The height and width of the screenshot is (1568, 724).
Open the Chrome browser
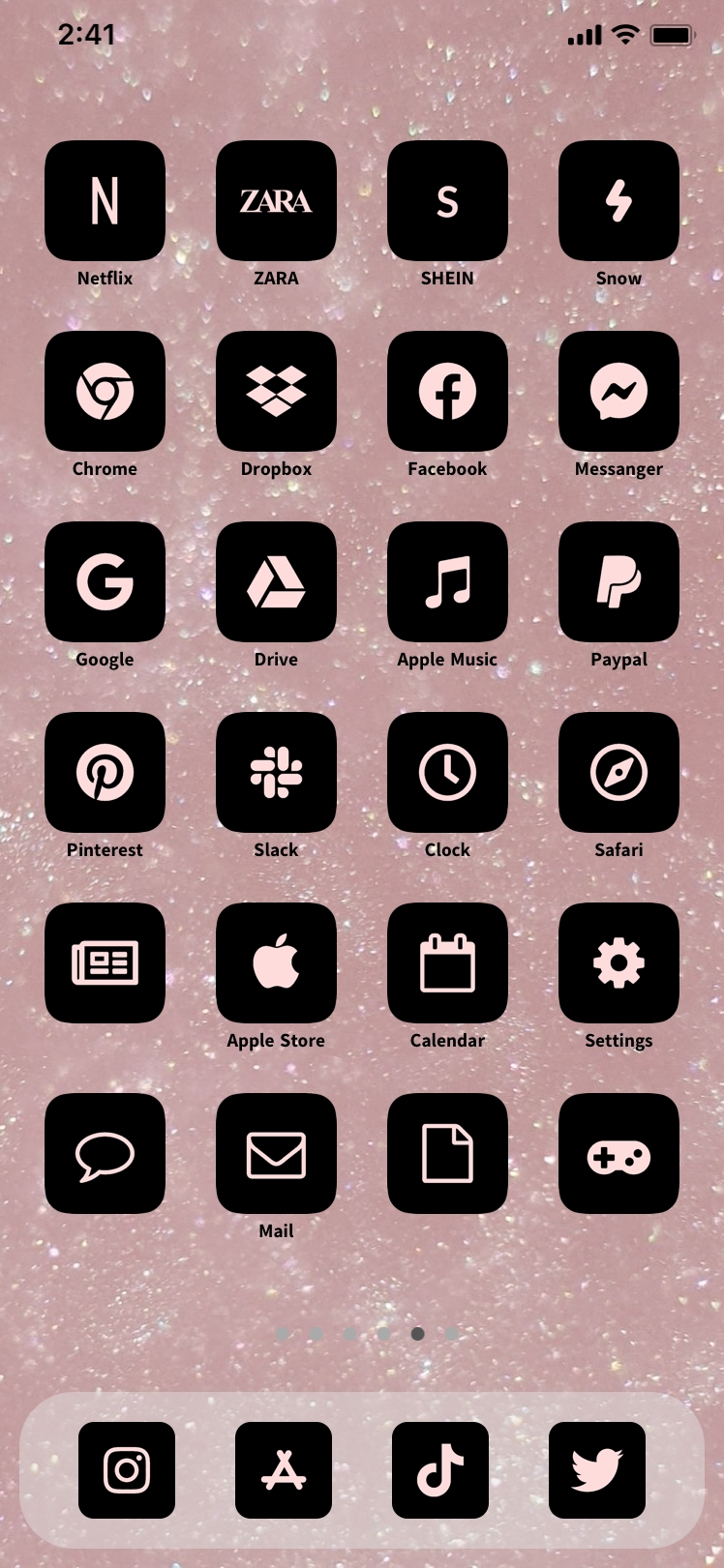click(105, 392)
